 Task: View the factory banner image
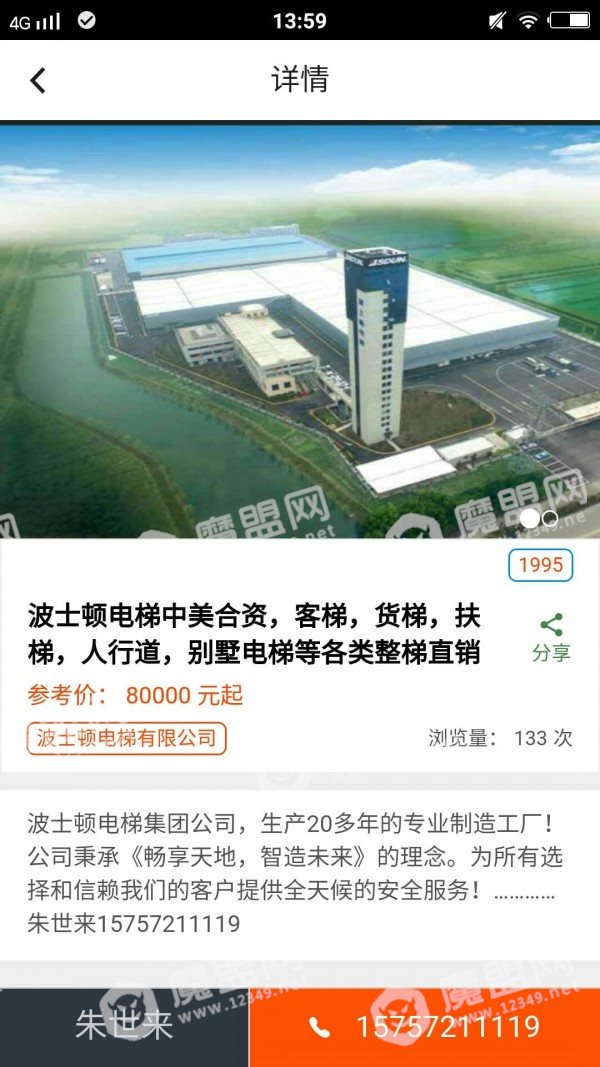300,330
